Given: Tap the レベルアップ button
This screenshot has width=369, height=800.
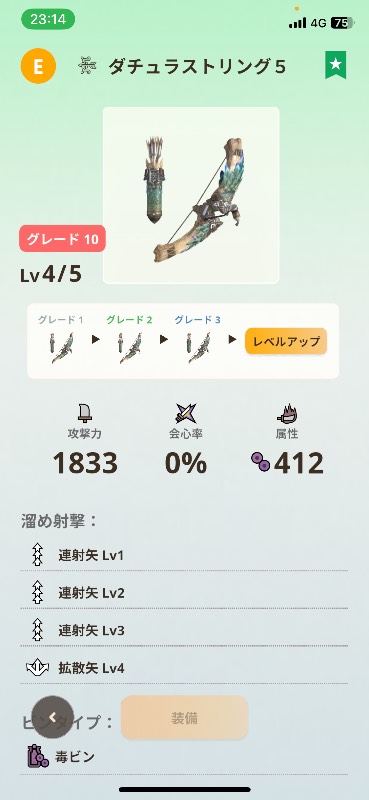Looking at the screenshot, I should pos(286,341).
